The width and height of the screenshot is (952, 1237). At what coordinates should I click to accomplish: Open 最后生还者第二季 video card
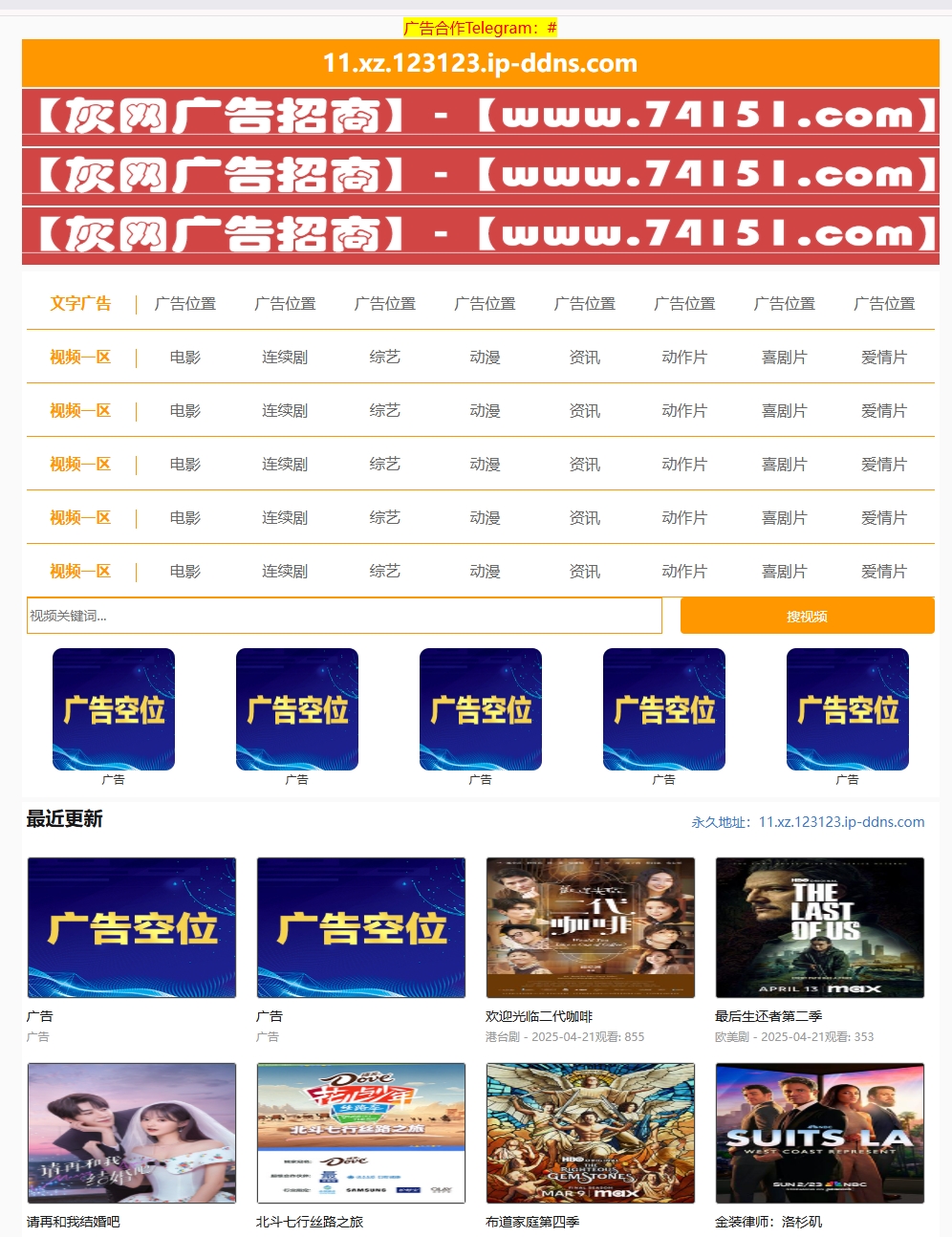pyautogui.click(x=819, y=927)
